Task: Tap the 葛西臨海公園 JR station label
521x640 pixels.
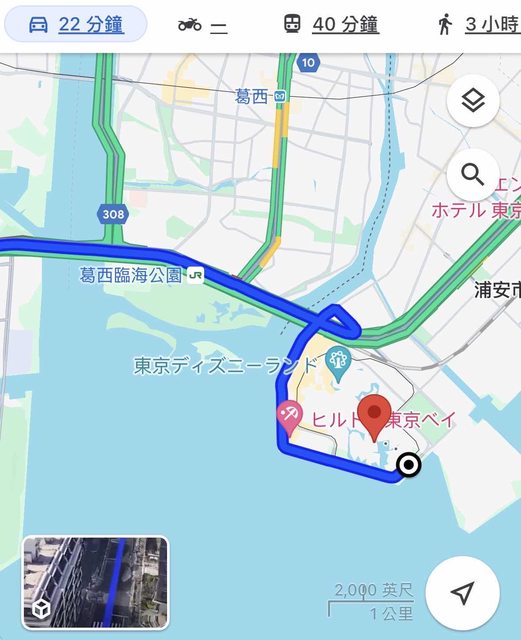Action: click(141, 275)
